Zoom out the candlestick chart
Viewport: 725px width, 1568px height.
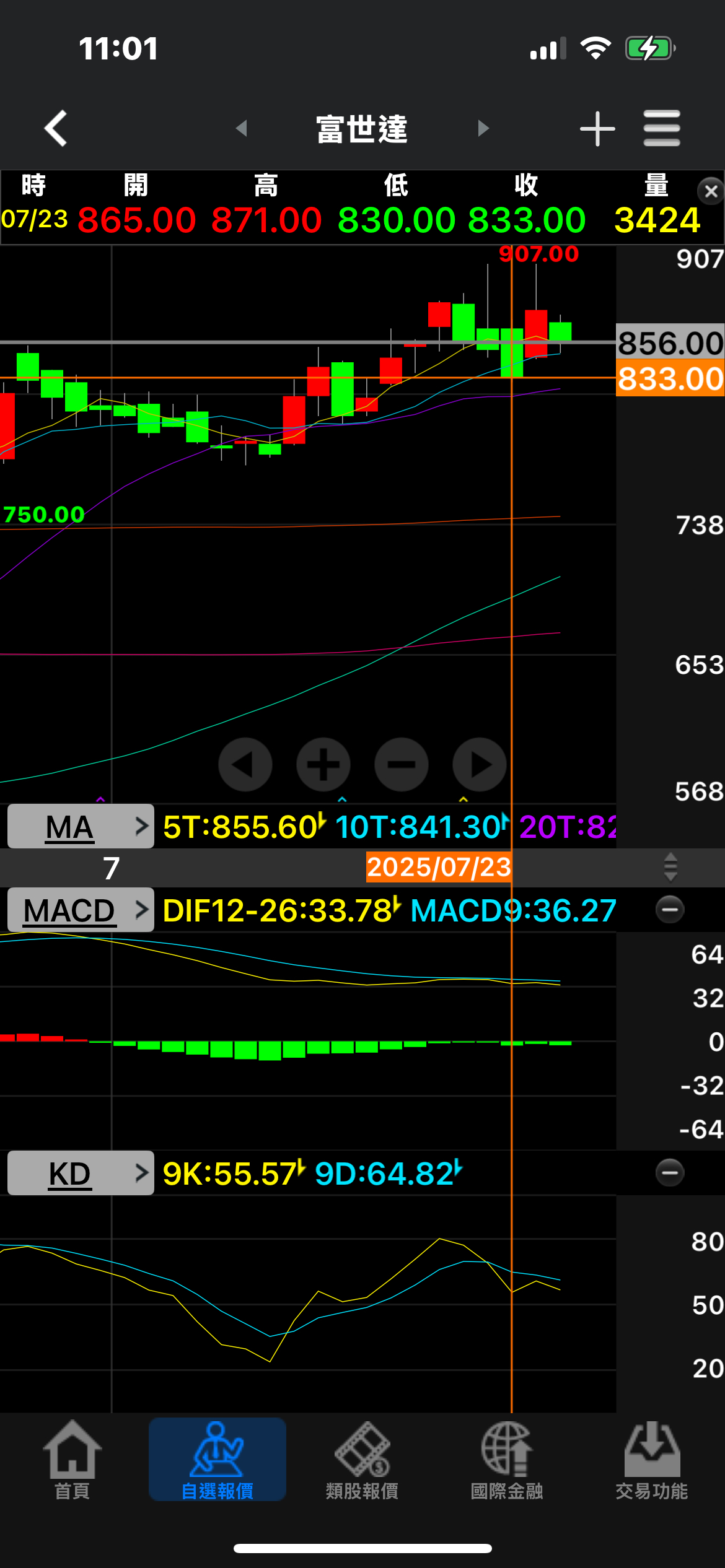point(402,764)
